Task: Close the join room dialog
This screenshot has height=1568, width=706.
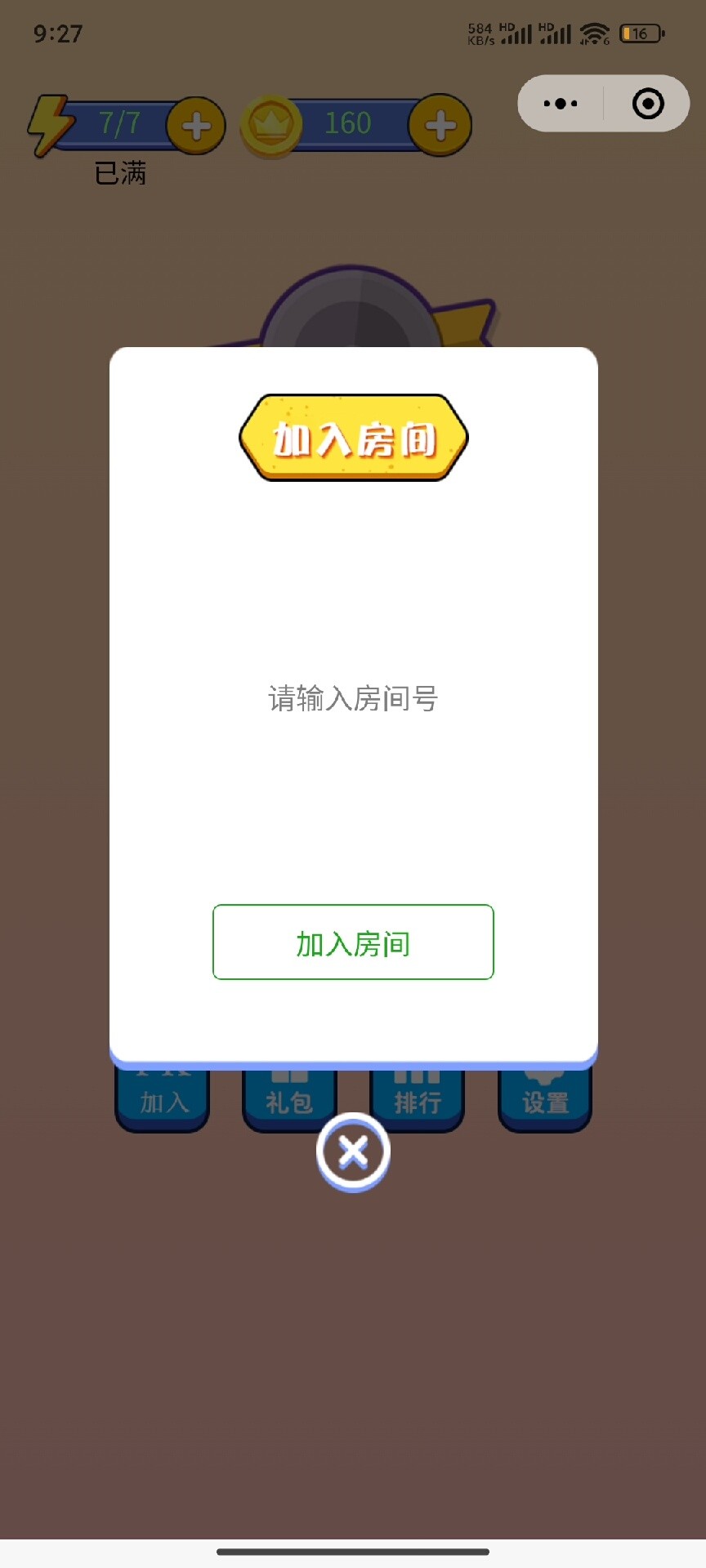Action: (x=353, y=1151)
